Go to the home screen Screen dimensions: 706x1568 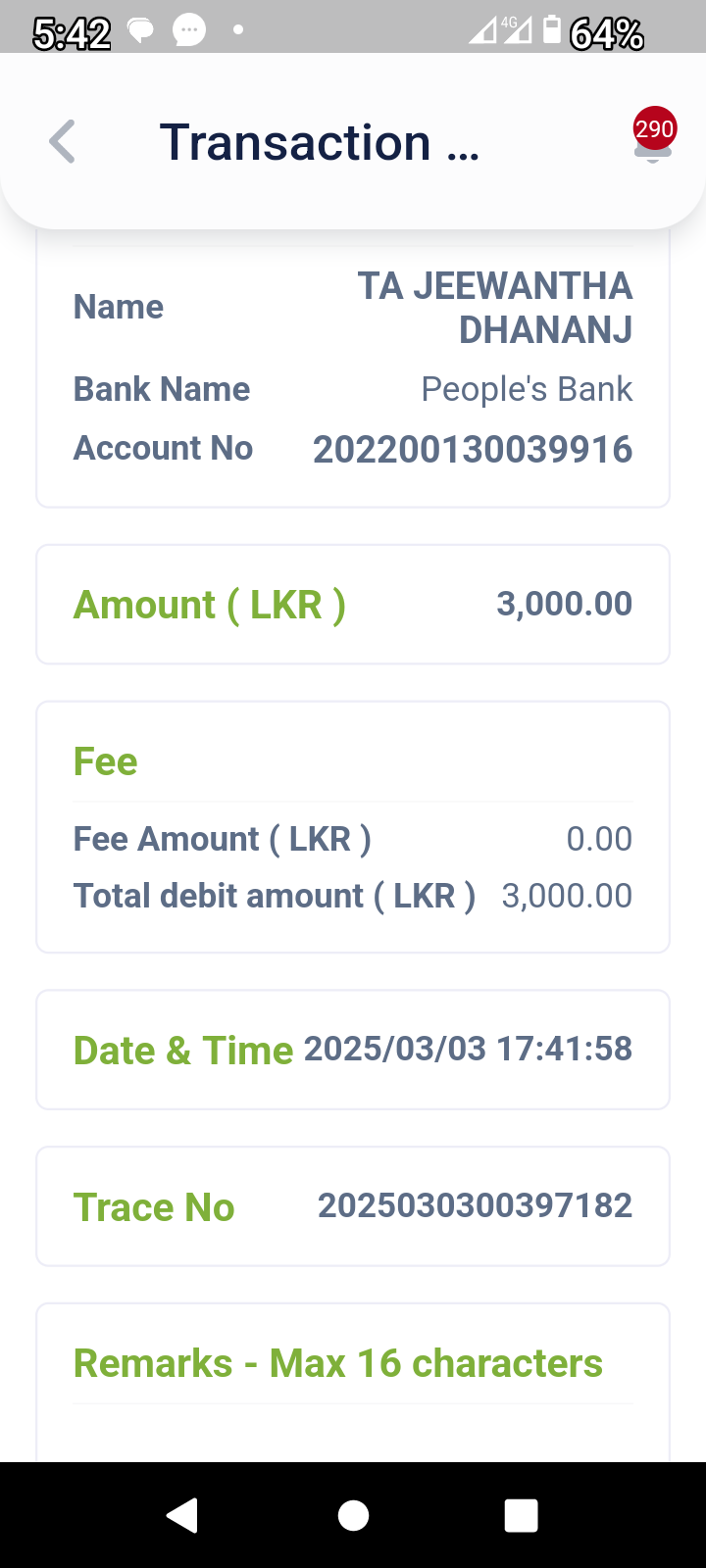[x=353, y=1515]
